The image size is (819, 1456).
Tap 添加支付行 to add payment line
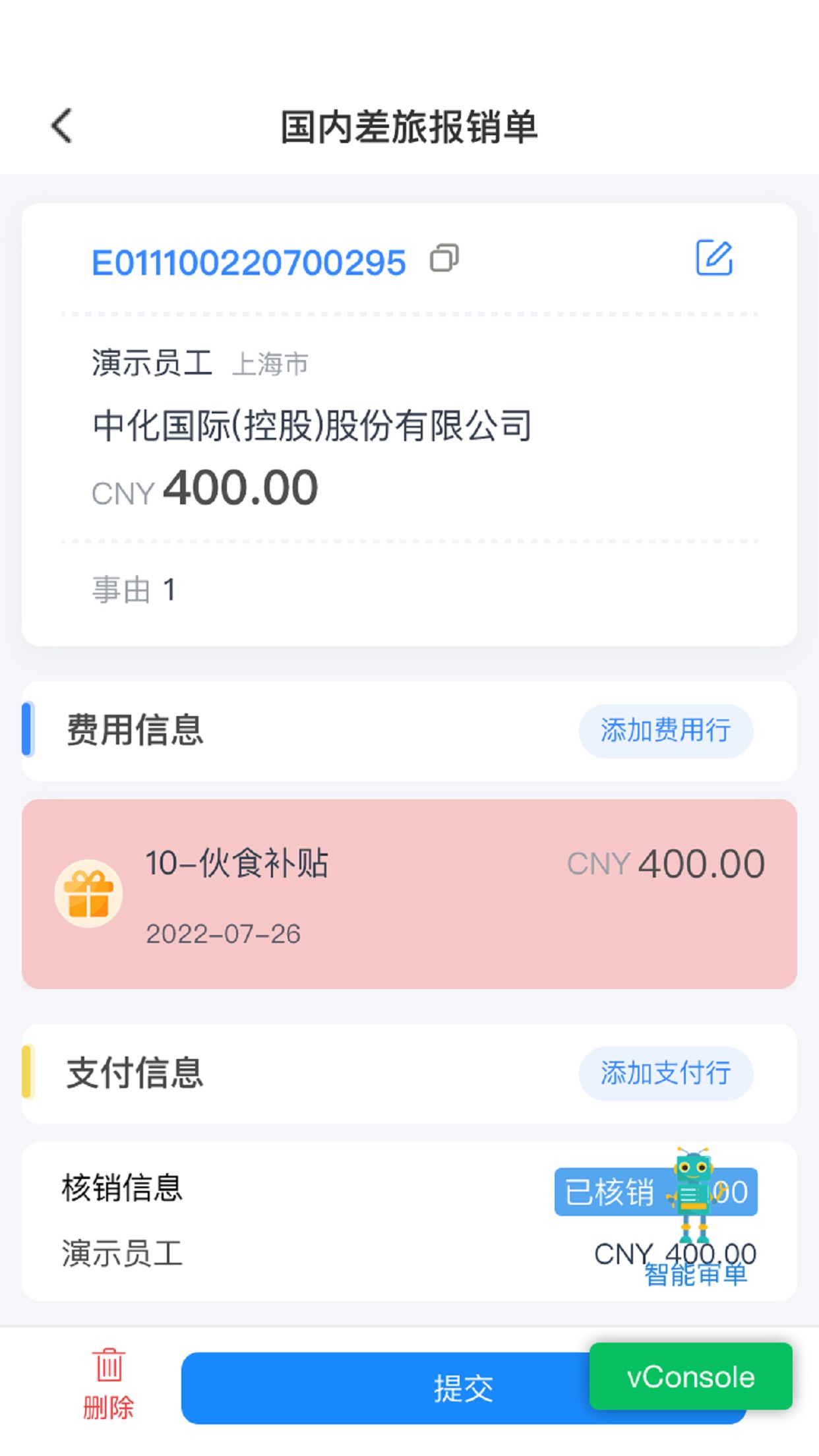[665, 1073]
